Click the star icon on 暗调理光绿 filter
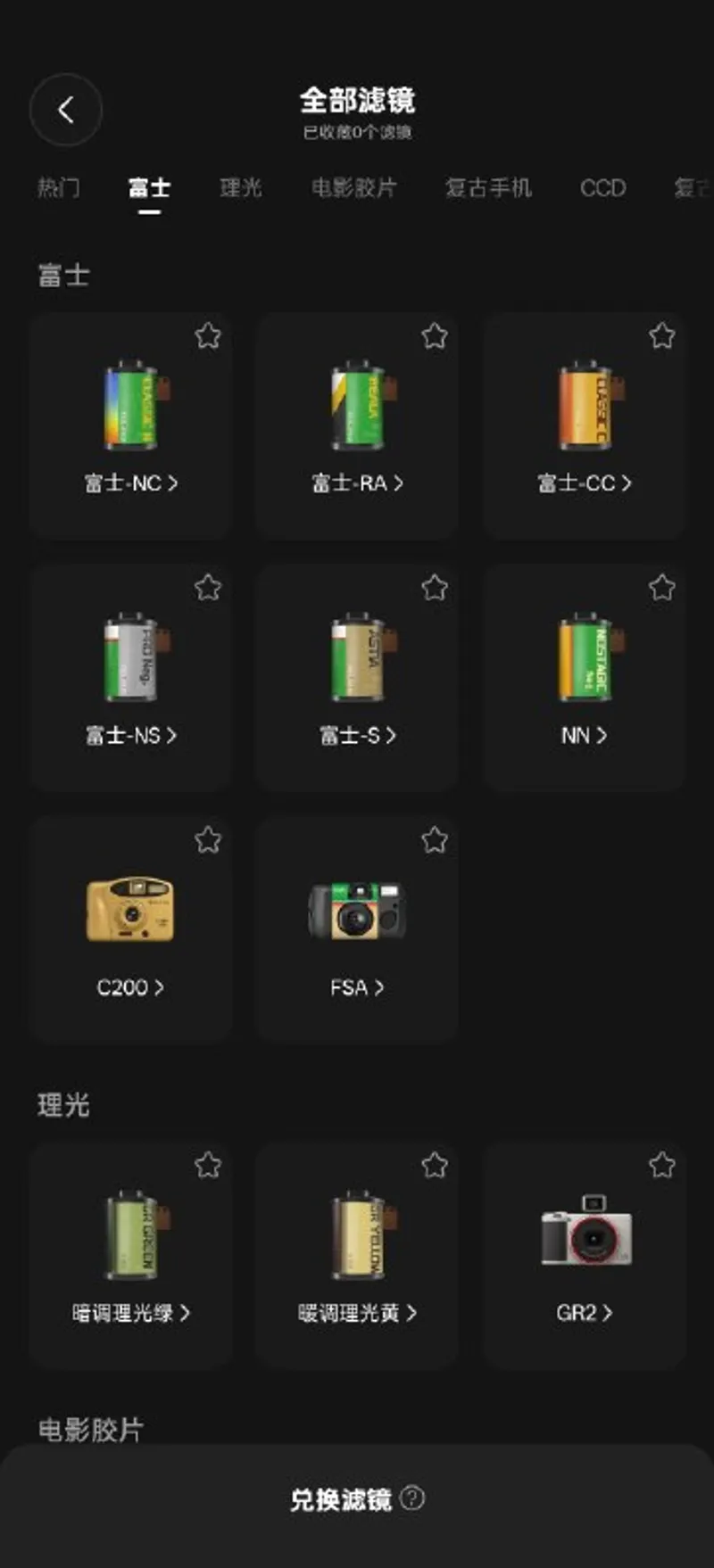714x1568 pixels. tap(208, 1166)
